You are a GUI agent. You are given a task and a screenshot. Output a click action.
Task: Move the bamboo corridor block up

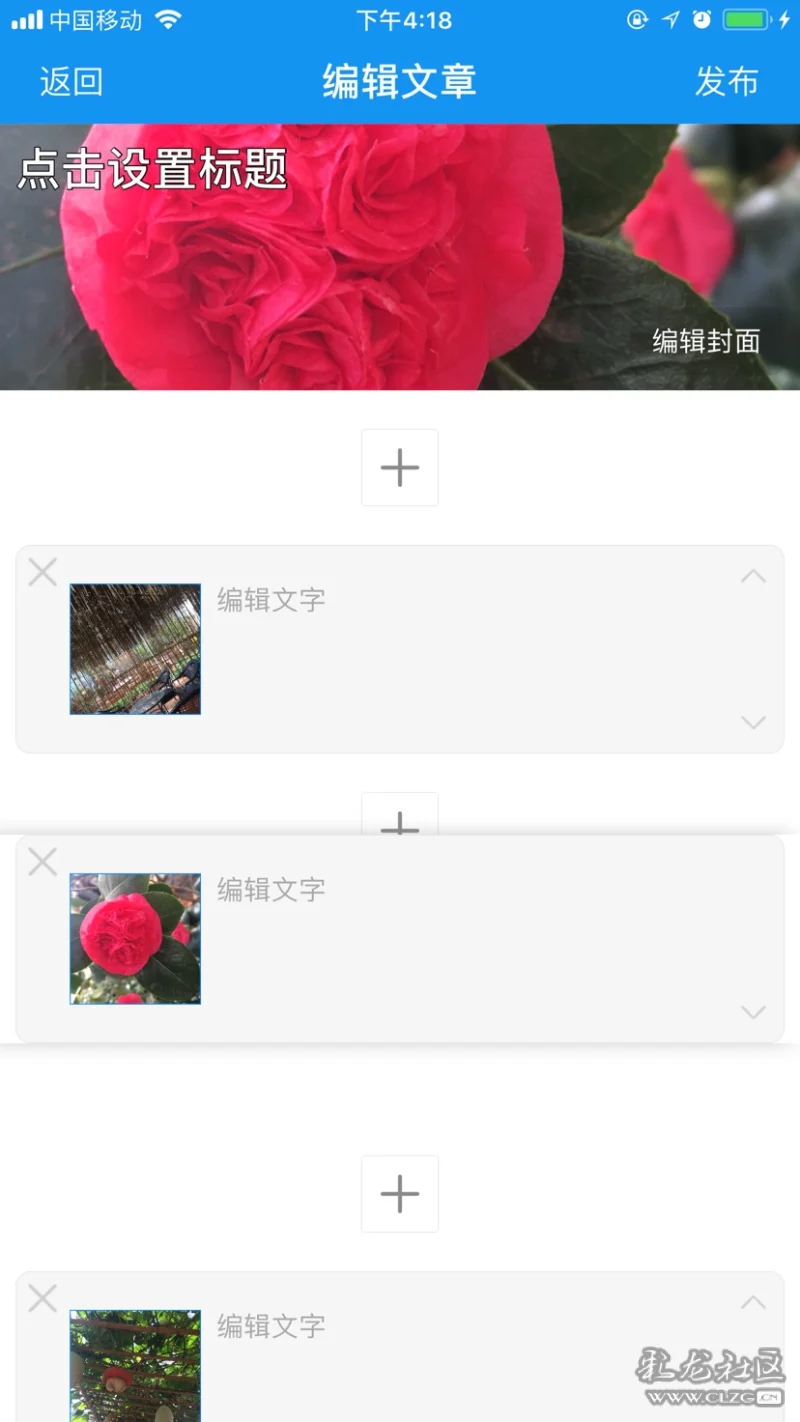point(753,576)
